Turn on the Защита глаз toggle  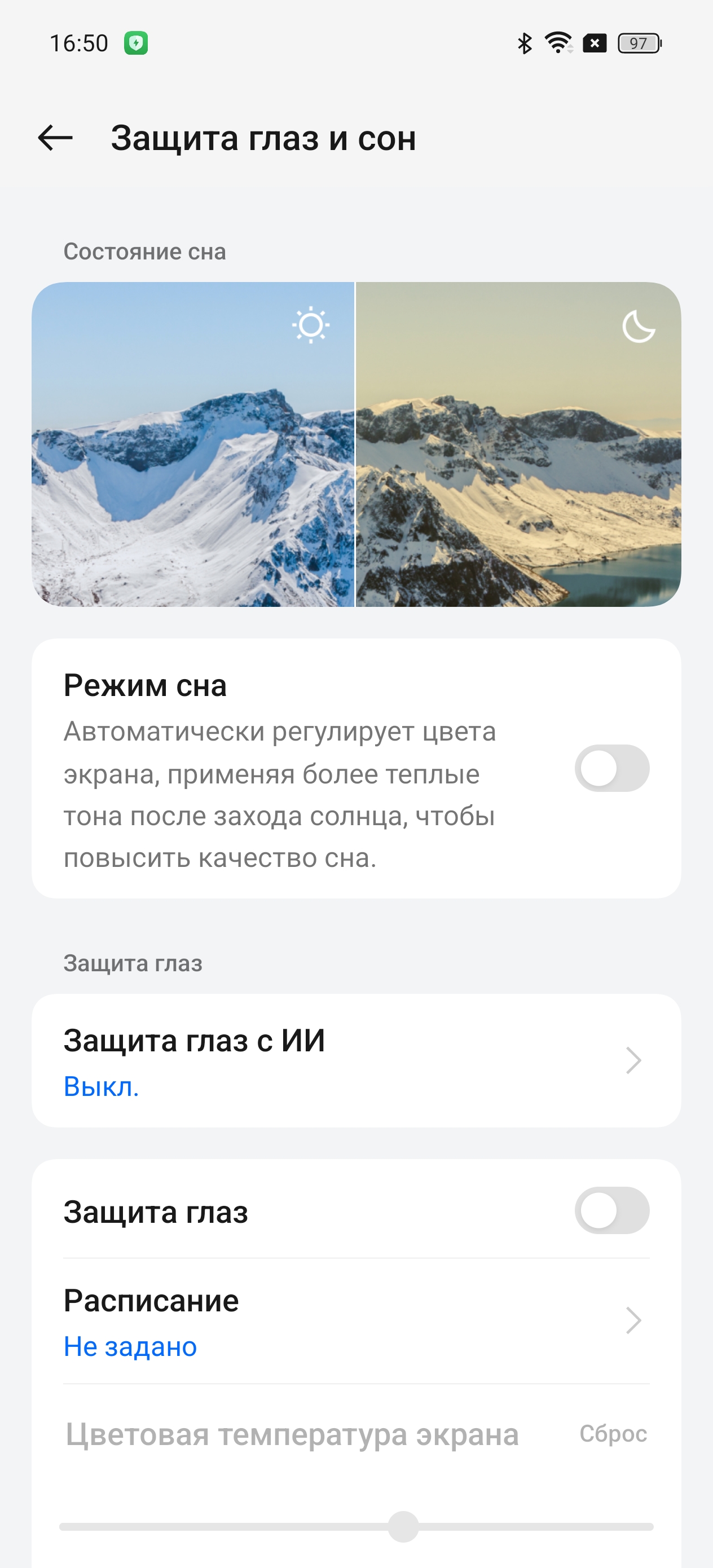(x=611, y=1210)
